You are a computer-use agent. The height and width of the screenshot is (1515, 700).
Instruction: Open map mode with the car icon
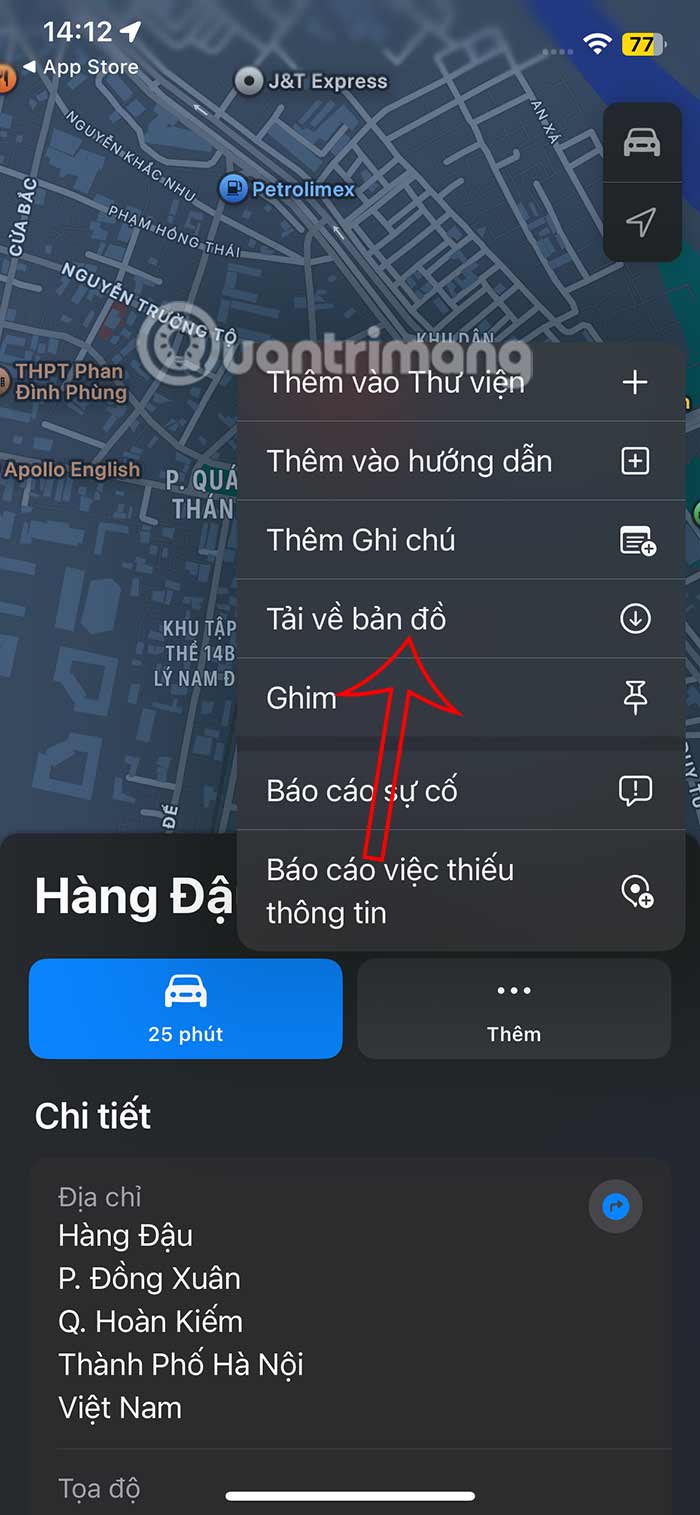tap(642, 143)
